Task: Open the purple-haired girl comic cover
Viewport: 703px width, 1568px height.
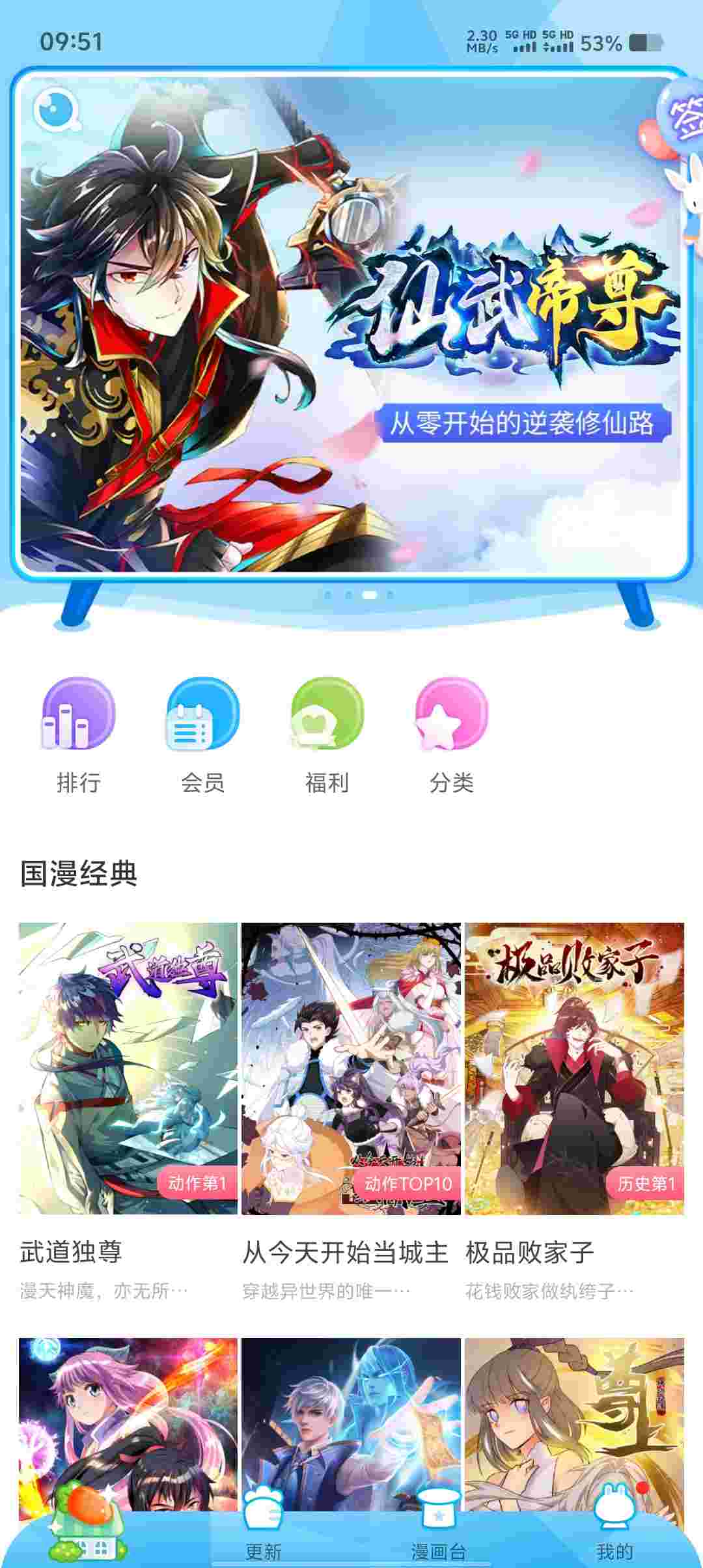Action: pos(128,1420)
